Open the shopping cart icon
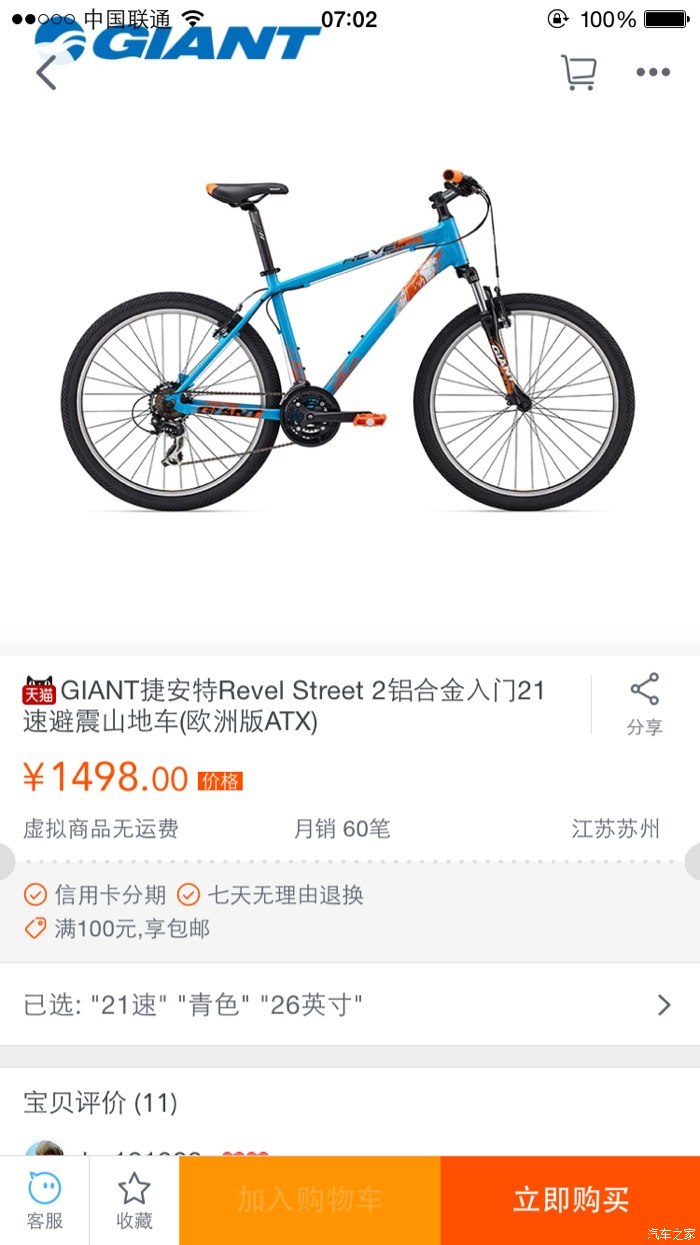This screenshot has height=1245, width=700. coord(579,72)
